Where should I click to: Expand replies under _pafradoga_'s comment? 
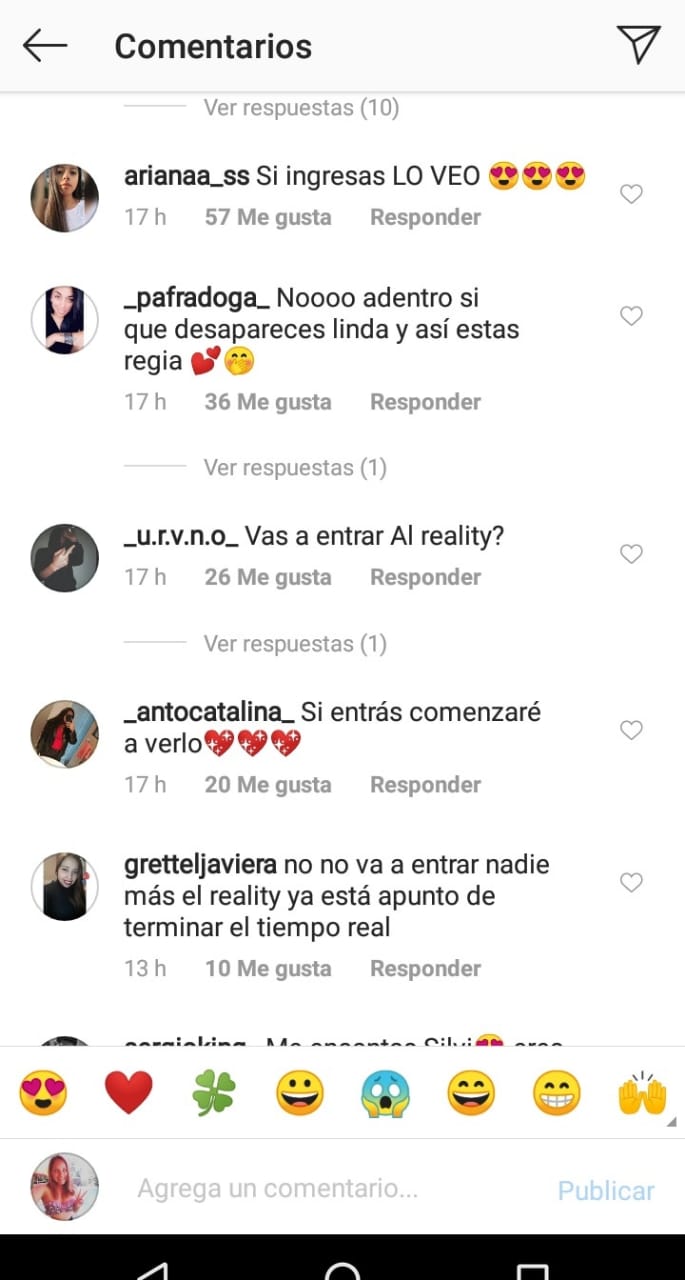point(295,467)
